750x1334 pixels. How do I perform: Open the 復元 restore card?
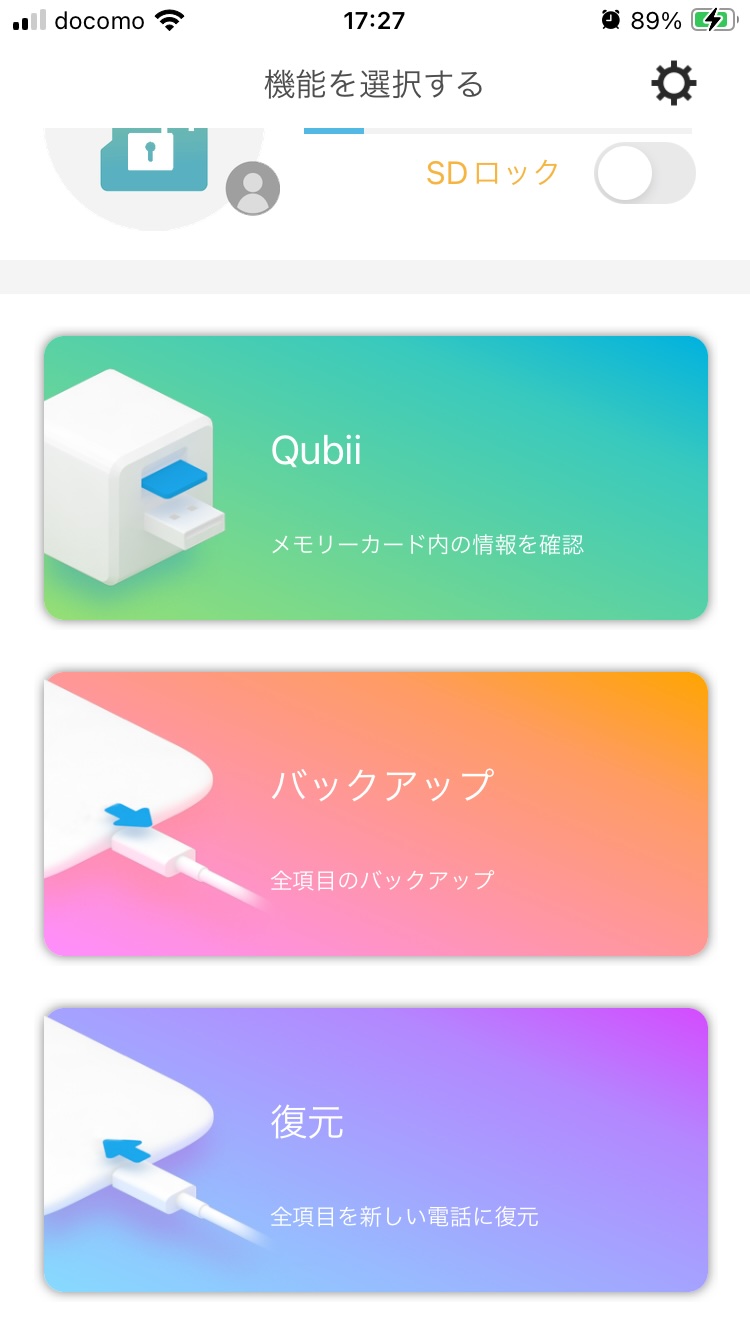(x=375, y=1149)
